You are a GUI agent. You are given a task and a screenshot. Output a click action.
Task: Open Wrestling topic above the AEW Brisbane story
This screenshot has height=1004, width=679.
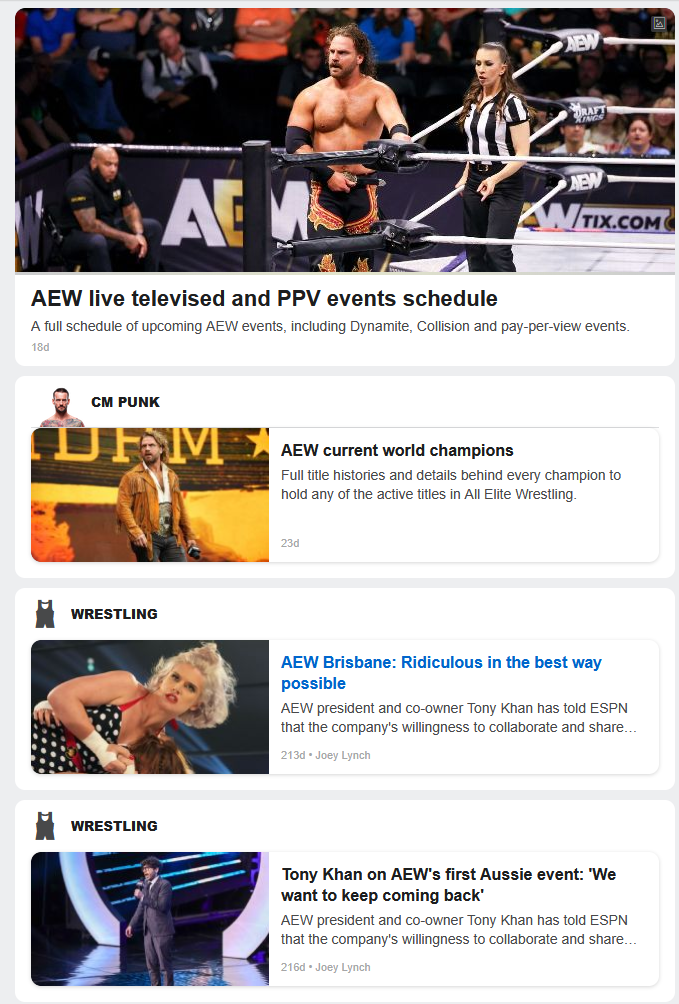point(113,614)
